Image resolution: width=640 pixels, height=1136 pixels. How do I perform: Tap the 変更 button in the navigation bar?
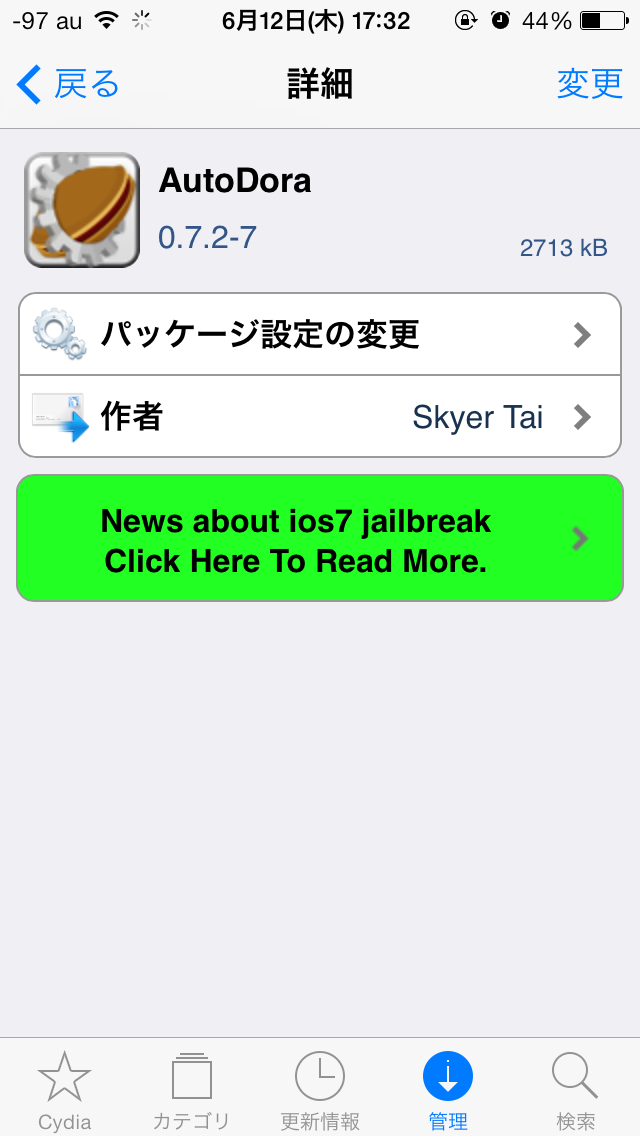(x=589, y=85)
